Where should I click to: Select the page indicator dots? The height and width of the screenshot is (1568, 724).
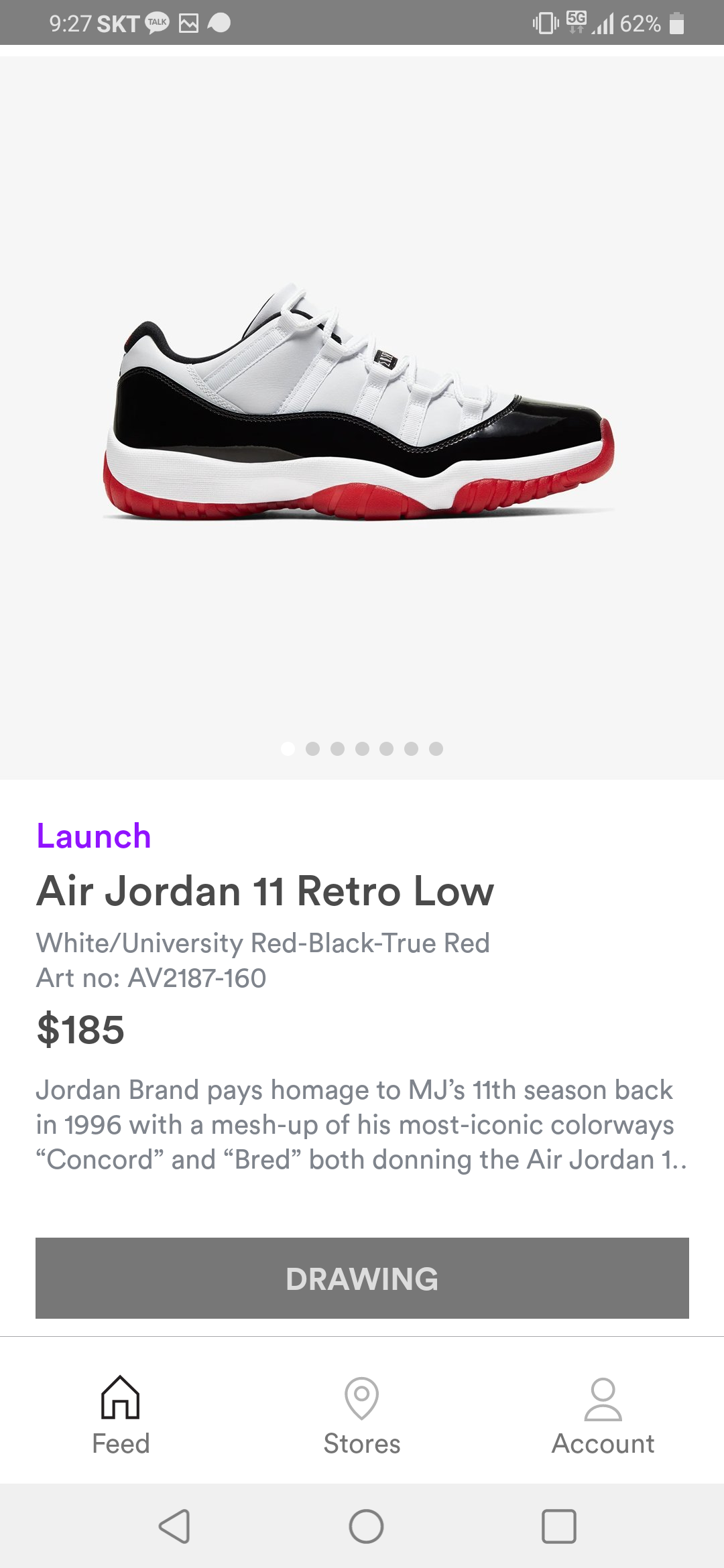(362, 748)
